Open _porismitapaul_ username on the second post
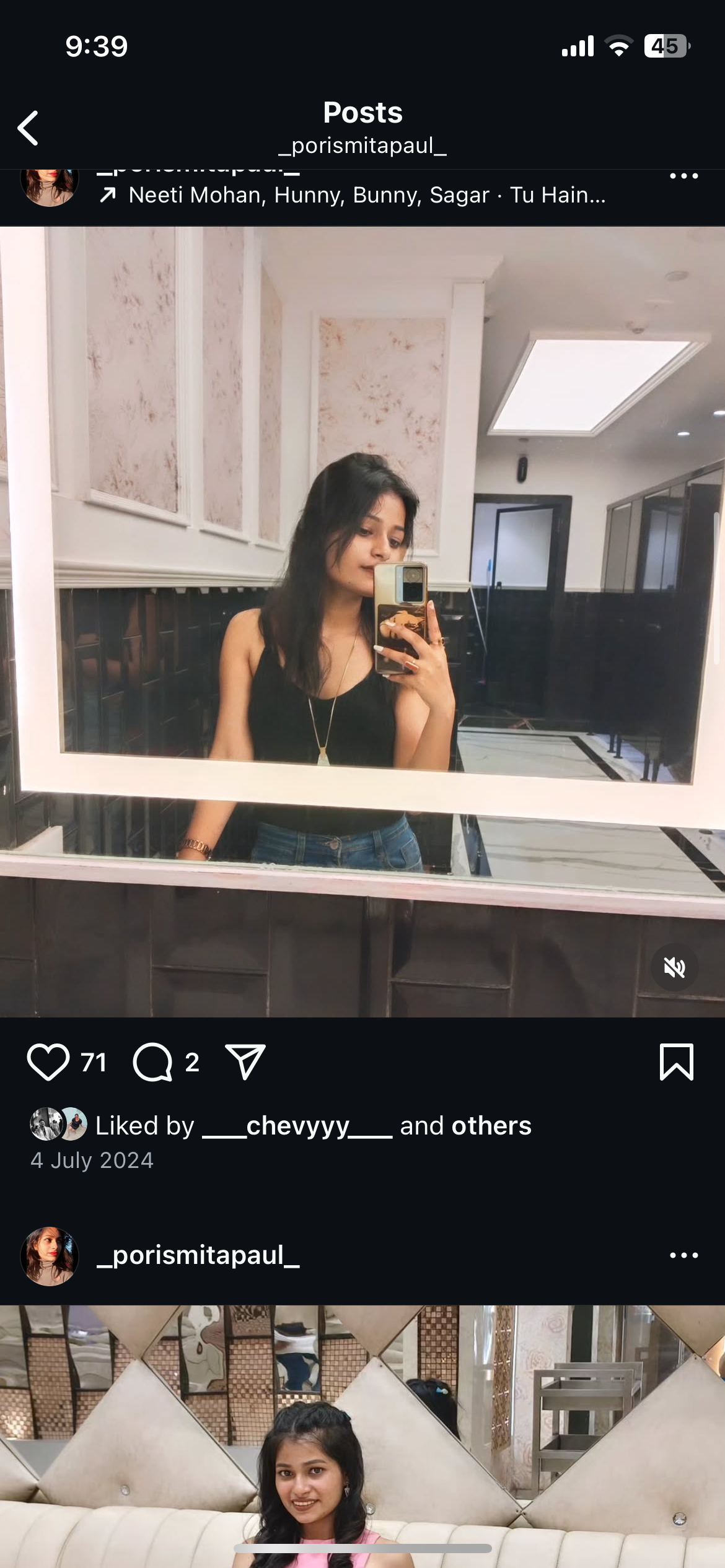The width and height of the screenshot is (725, 1568). pos(198,1256)
